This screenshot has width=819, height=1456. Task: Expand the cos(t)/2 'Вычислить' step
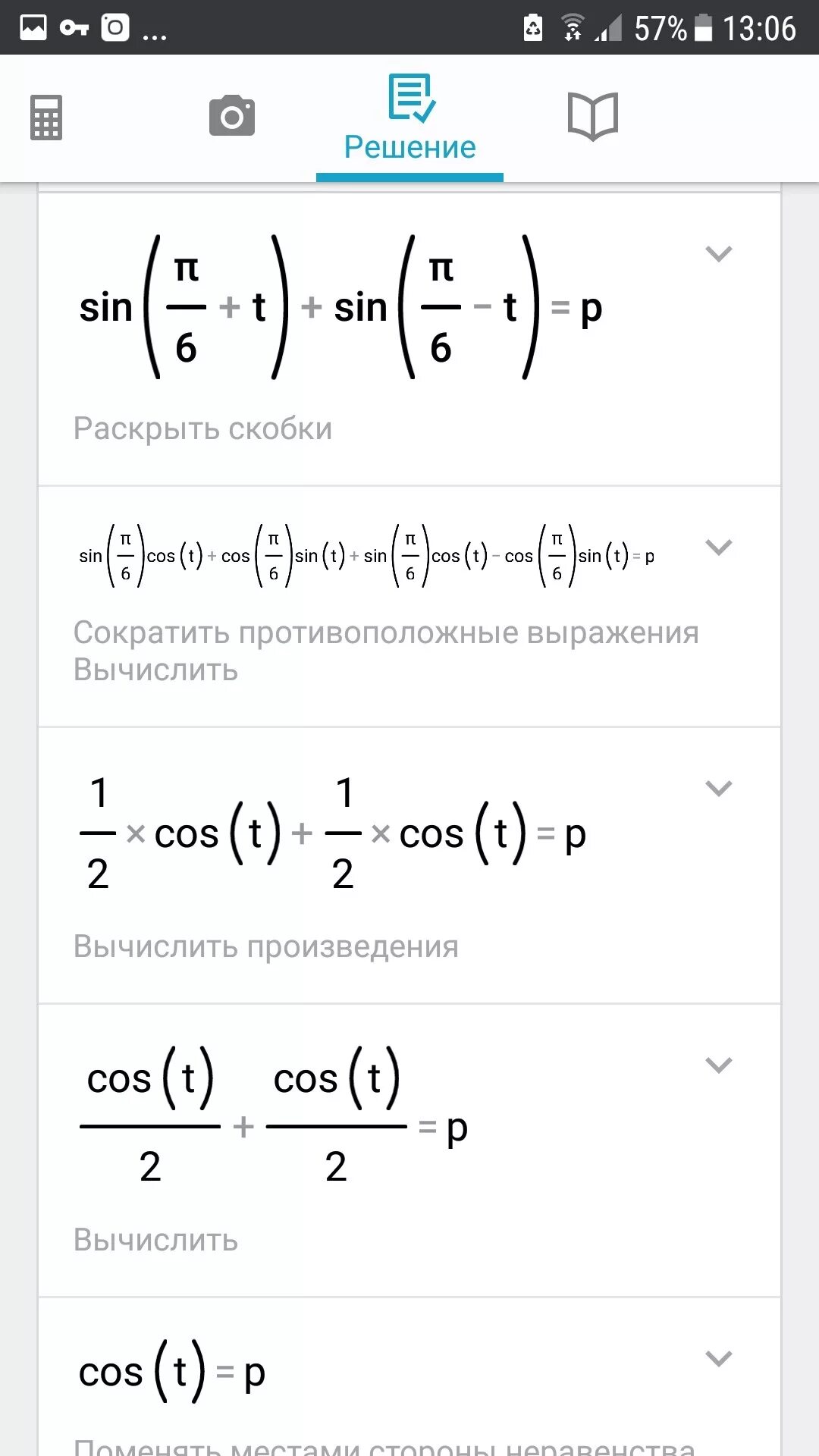[719, 1065]
